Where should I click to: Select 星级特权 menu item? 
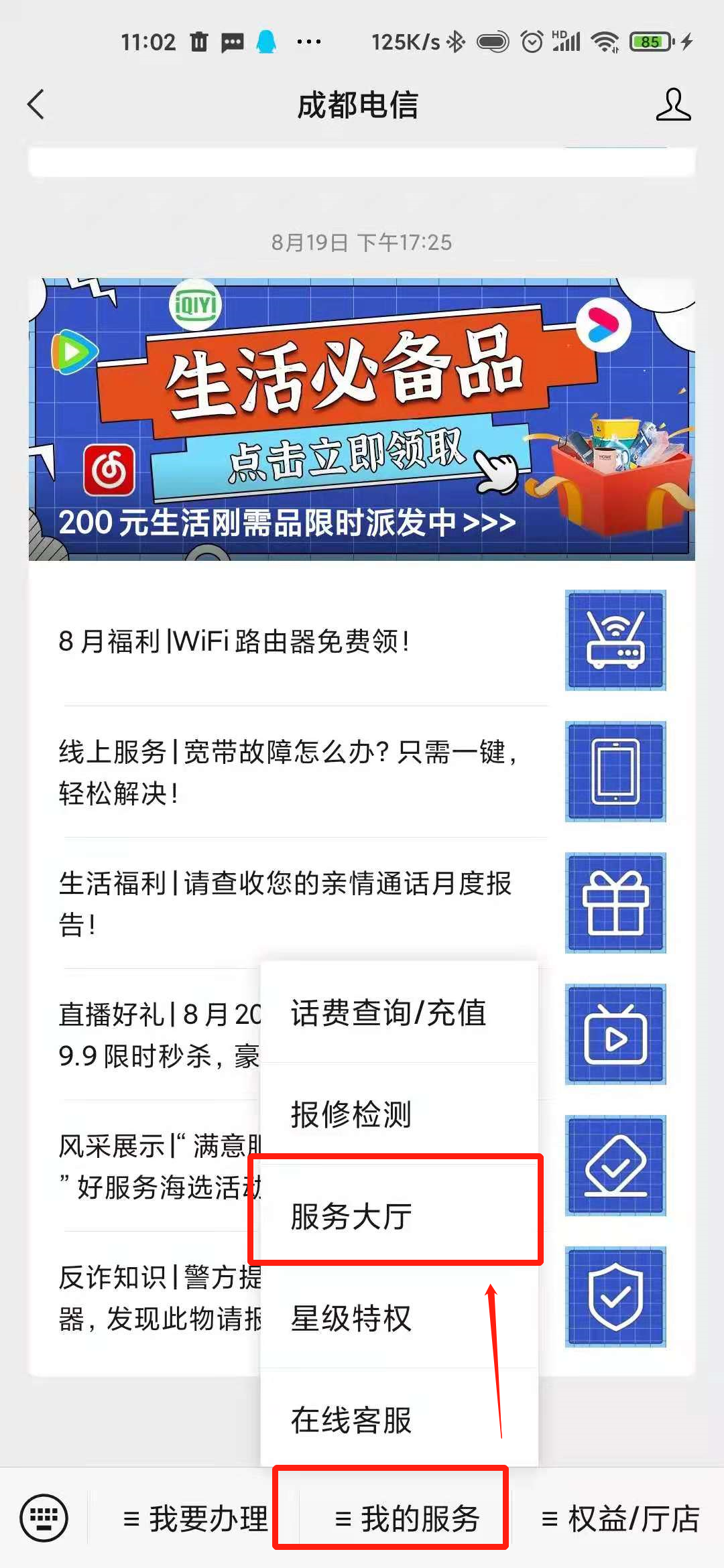pos(400,1317)
